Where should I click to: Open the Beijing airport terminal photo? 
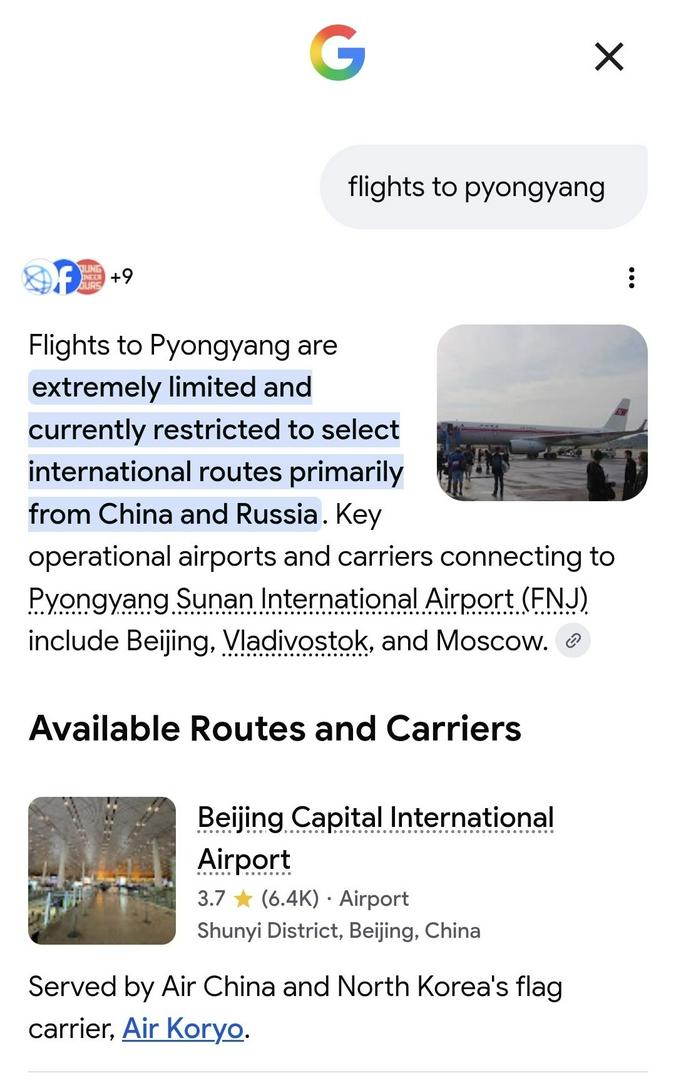click(x=102, y=871)
